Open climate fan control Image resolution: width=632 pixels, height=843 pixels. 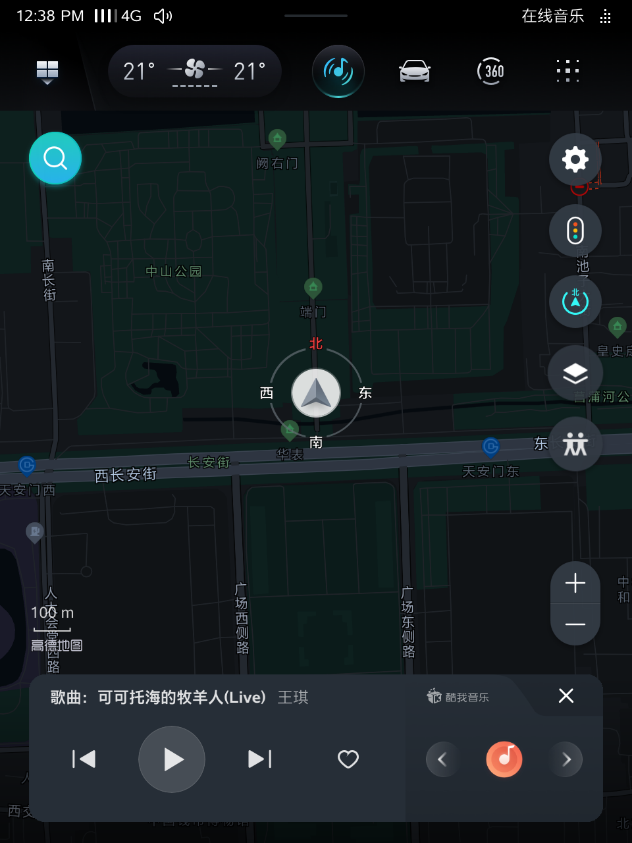pyautogui.click(x=195, y=71)
